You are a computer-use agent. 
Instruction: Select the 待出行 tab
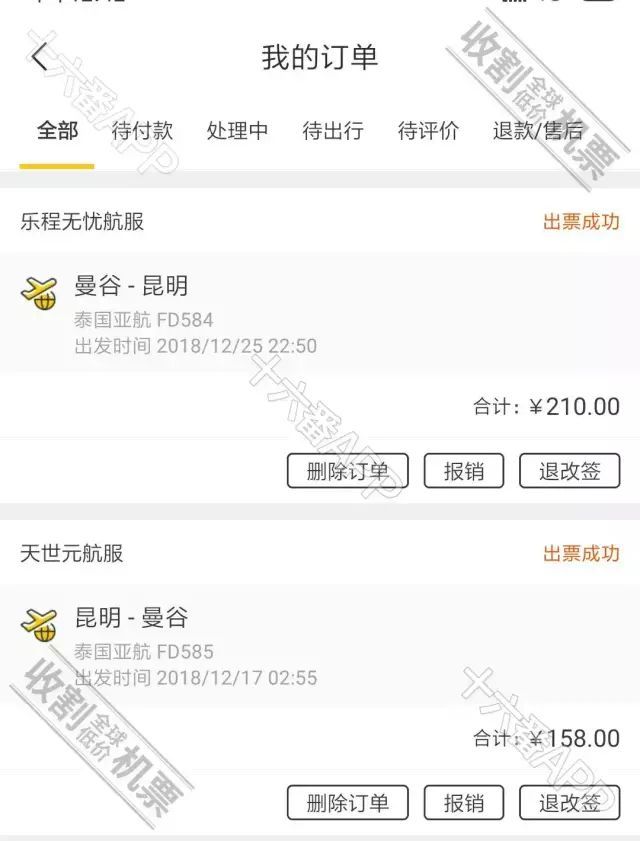333,131
